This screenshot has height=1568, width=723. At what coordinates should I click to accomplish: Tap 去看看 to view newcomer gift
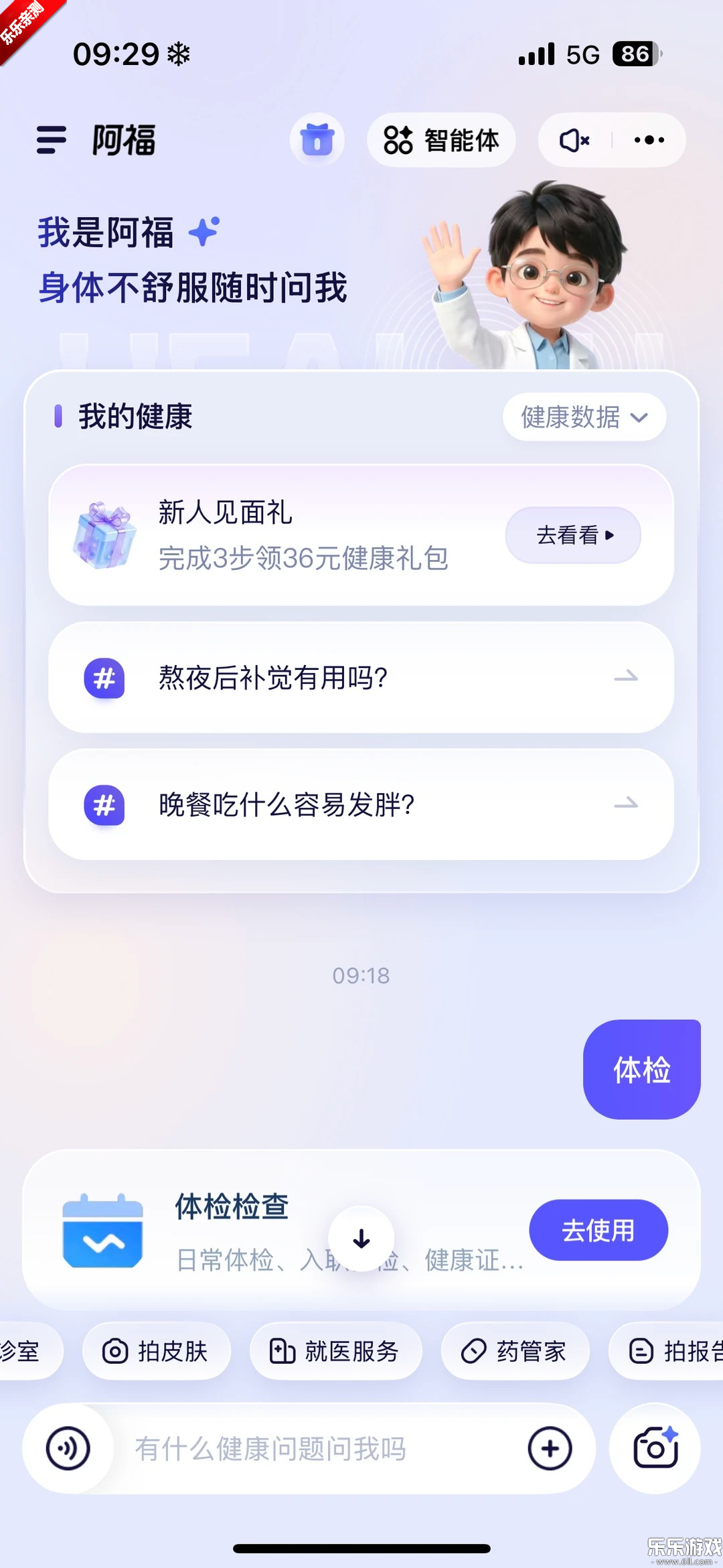(x=572, y=534)
